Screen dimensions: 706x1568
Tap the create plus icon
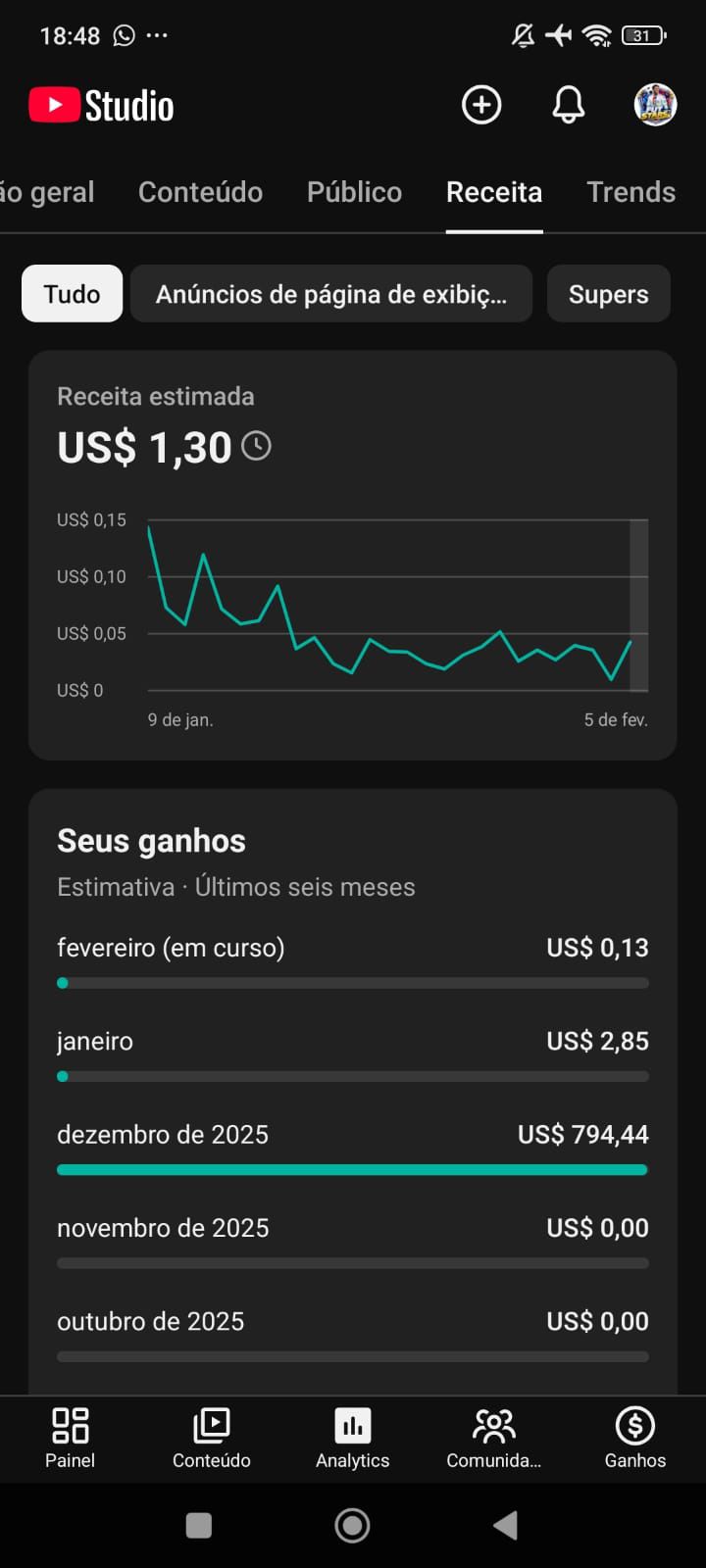tap(481, 105)
